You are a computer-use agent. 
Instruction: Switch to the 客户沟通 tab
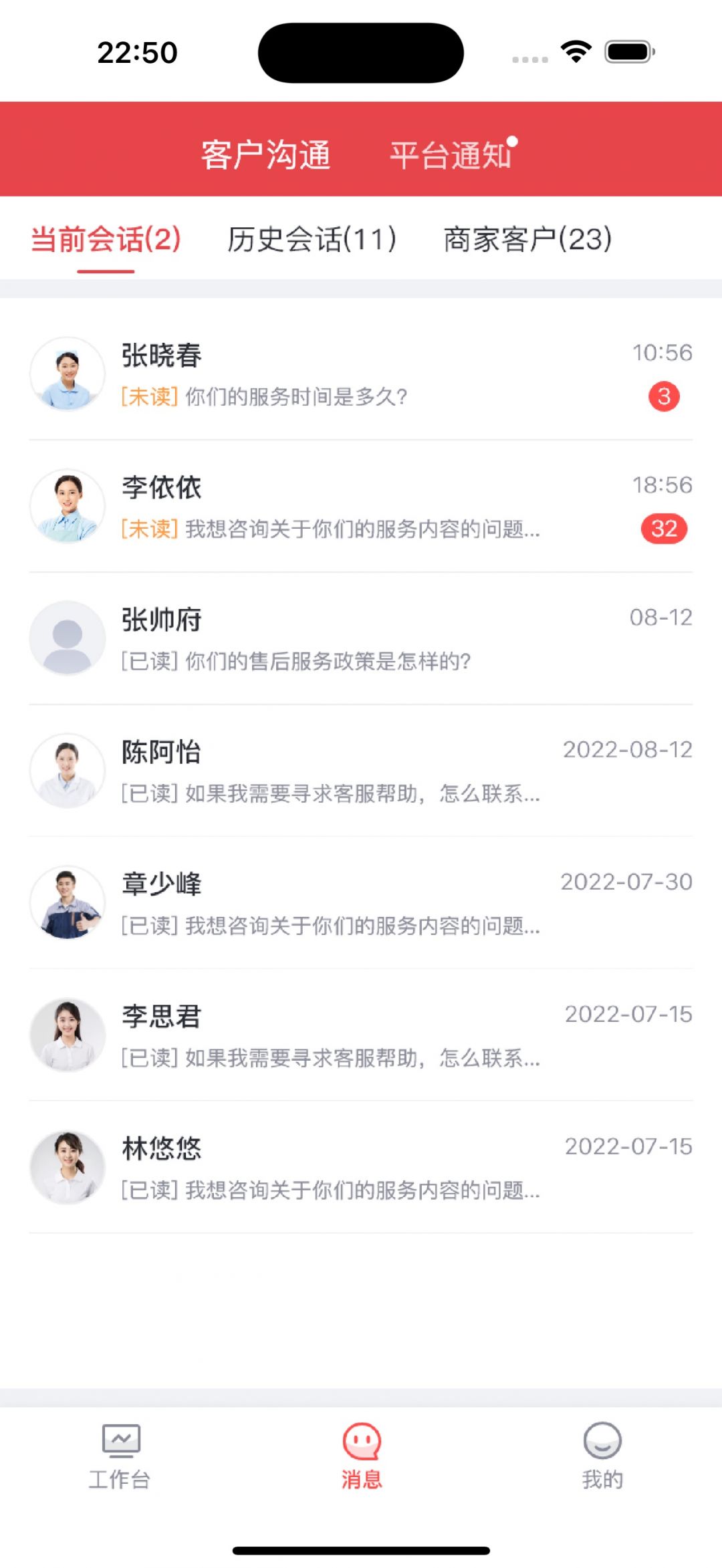[x=266, y=155]
